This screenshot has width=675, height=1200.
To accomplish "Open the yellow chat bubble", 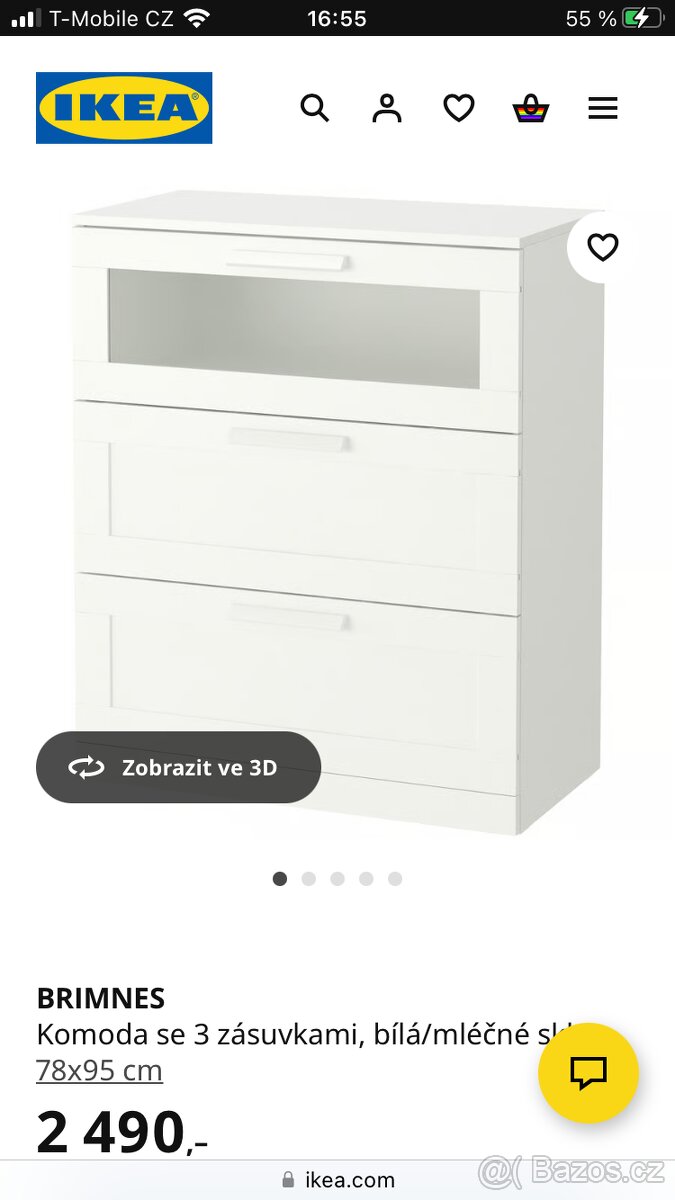I will coord(588,1072).
